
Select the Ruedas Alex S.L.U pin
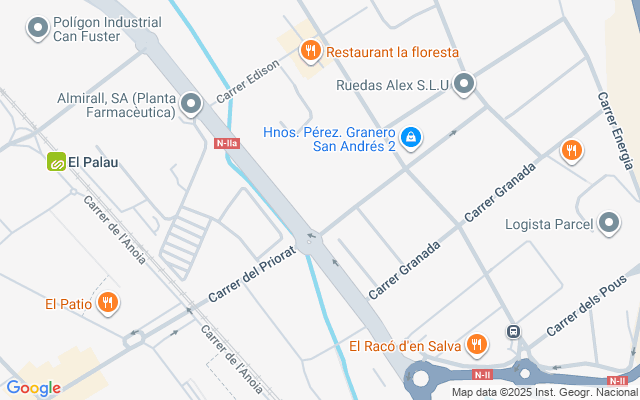tap(464, 85)
